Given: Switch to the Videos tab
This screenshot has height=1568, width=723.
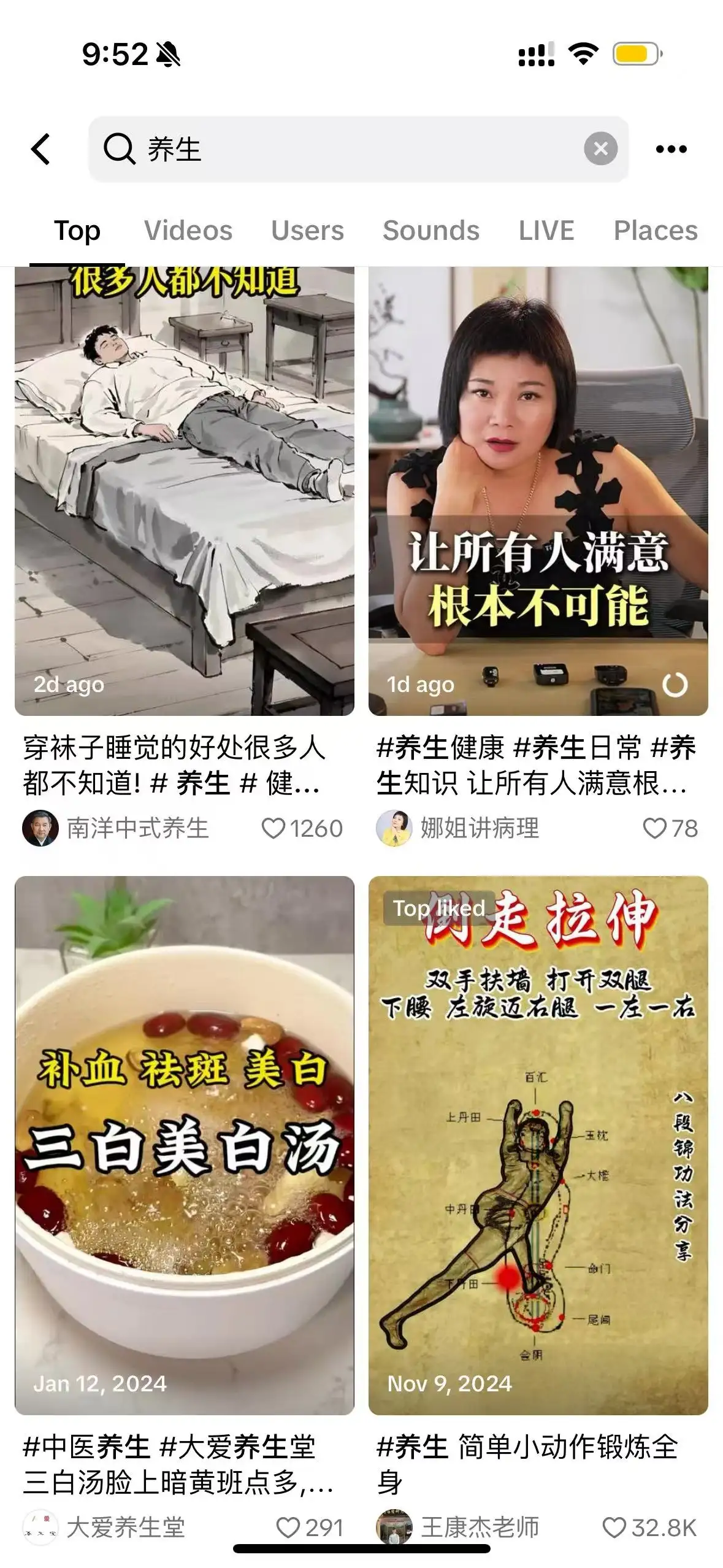Looking at the screenshot, I should coord(188,231).
